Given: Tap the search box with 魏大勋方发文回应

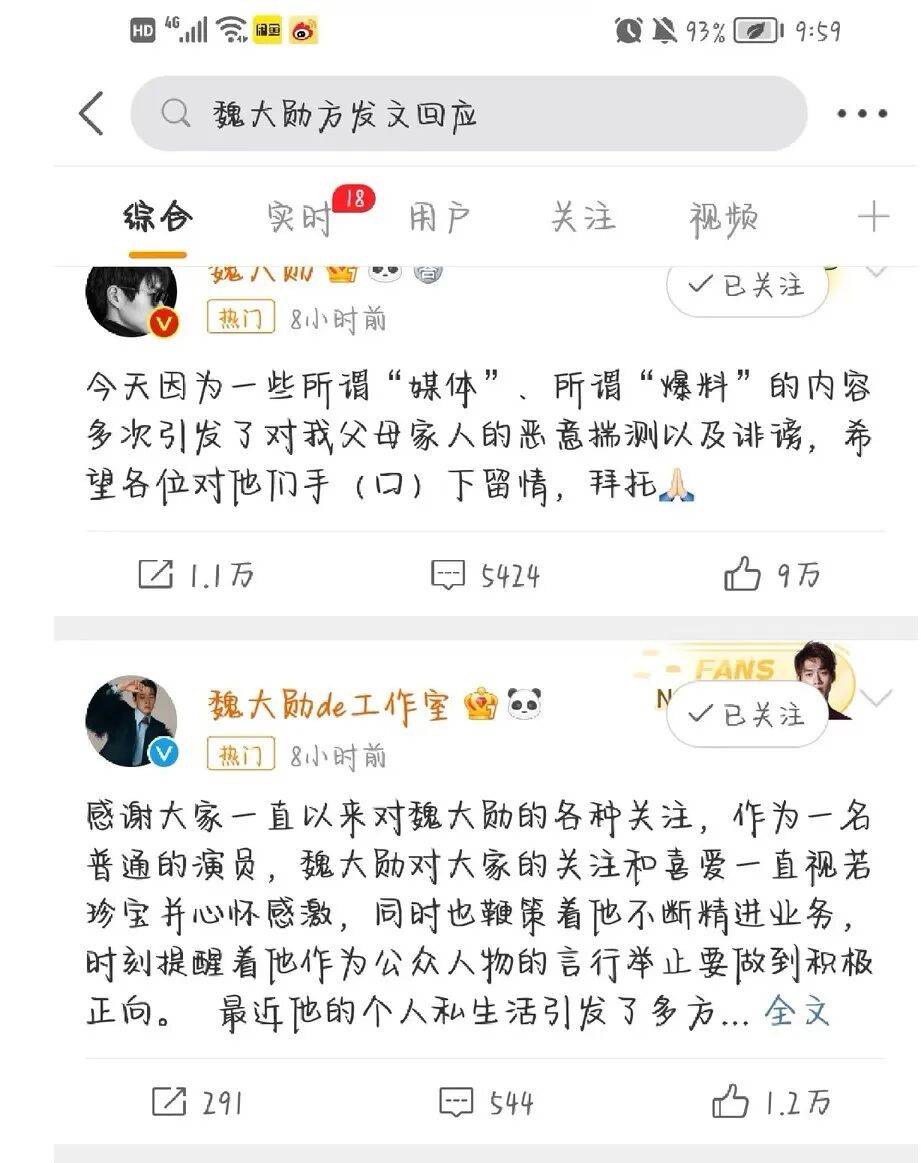Looking at the screenshot, I should pos(468,114).
